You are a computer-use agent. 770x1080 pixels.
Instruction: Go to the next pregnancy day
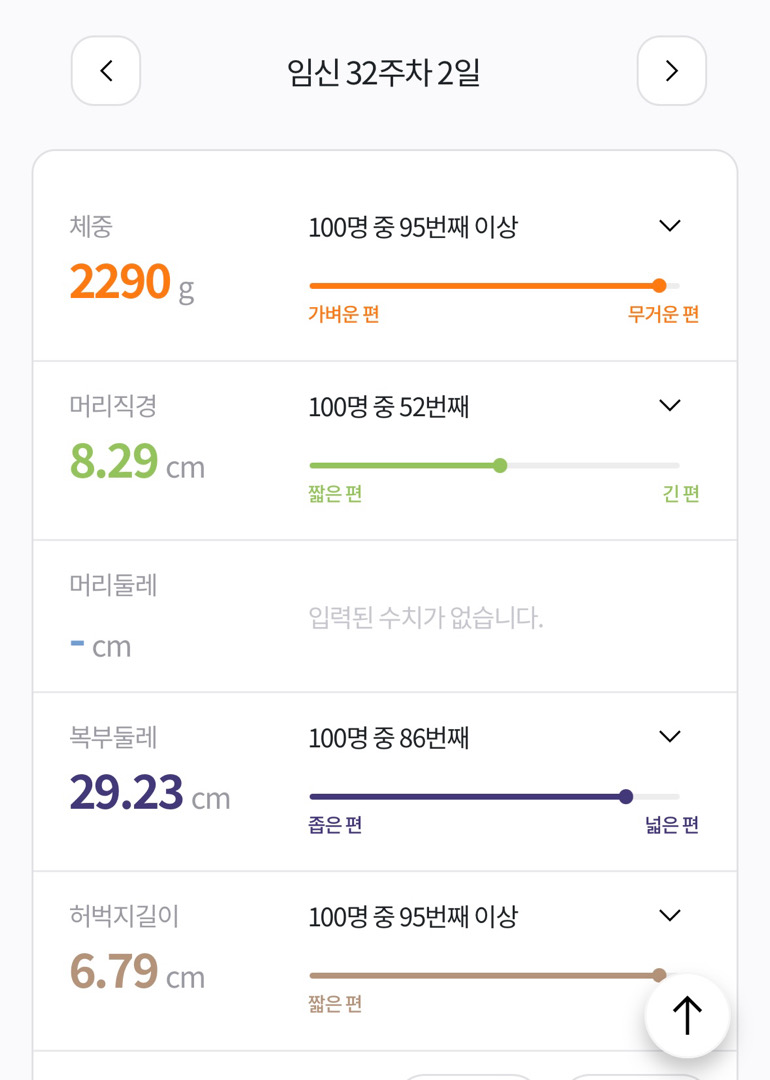coord(671,71)
